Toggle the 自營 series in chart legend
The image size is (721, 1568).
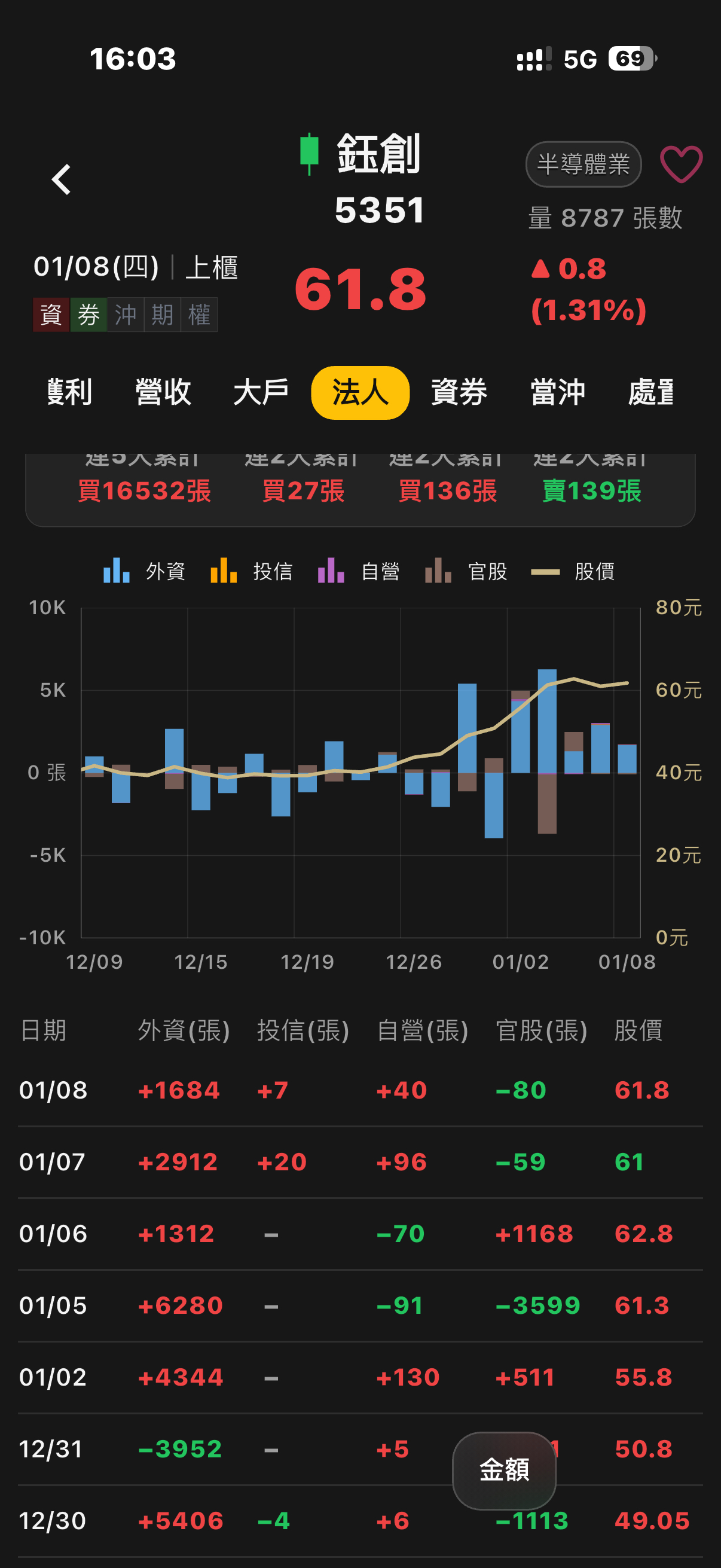pos(359,571)
